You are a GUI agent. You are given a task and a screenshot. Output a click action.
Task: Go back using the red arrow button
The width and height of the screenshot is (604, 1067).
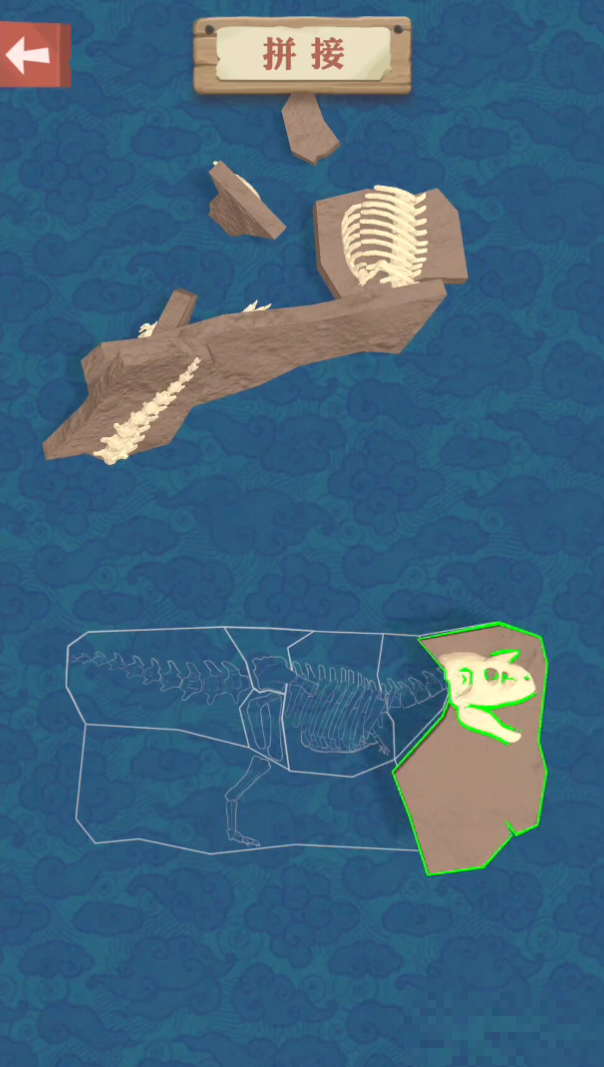click(32, 54)
